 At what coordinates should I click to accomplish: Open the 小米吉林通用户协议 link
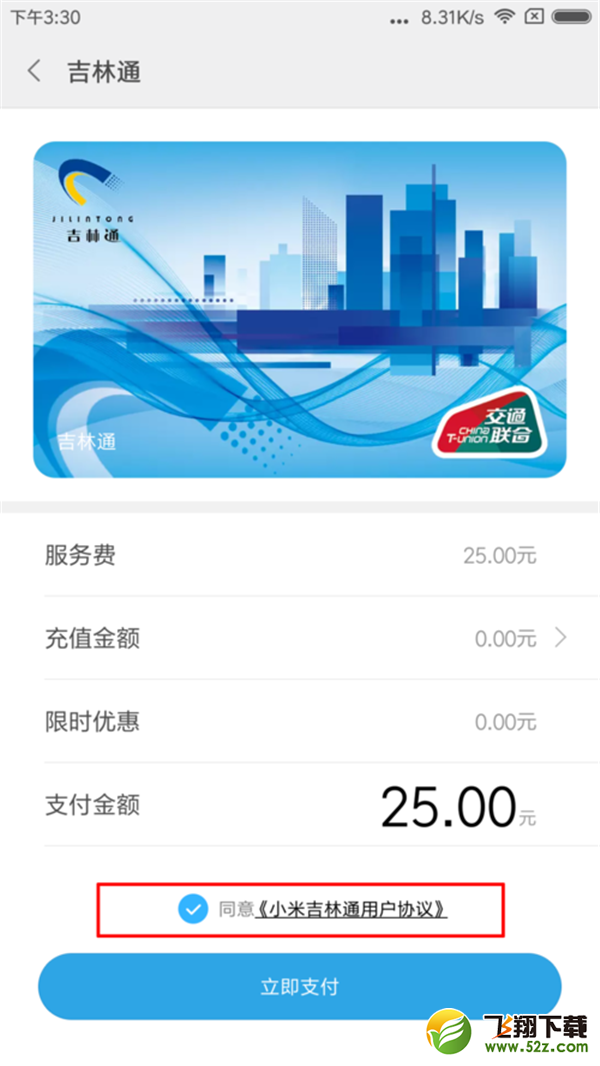tap(351, 910)
